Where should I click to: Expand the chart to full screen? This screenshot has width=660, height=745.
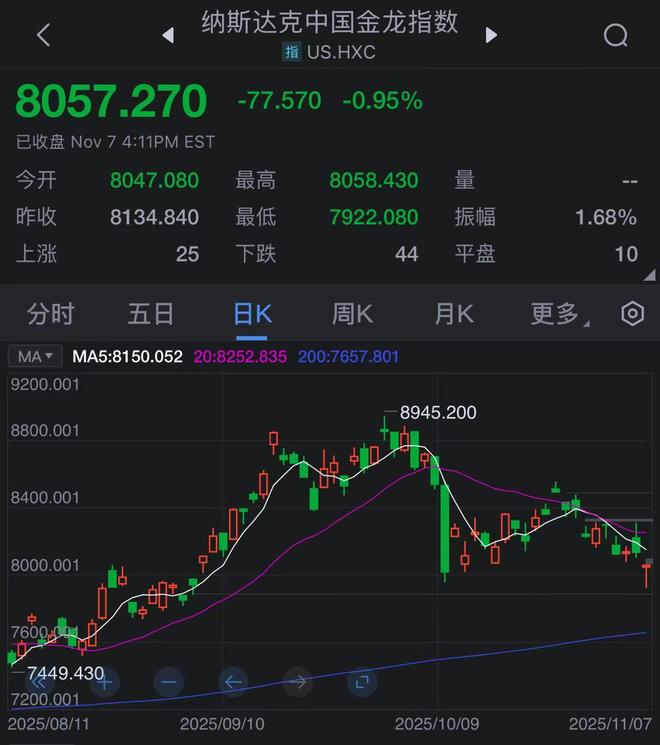pyautogui.click(x=361, y=682)
